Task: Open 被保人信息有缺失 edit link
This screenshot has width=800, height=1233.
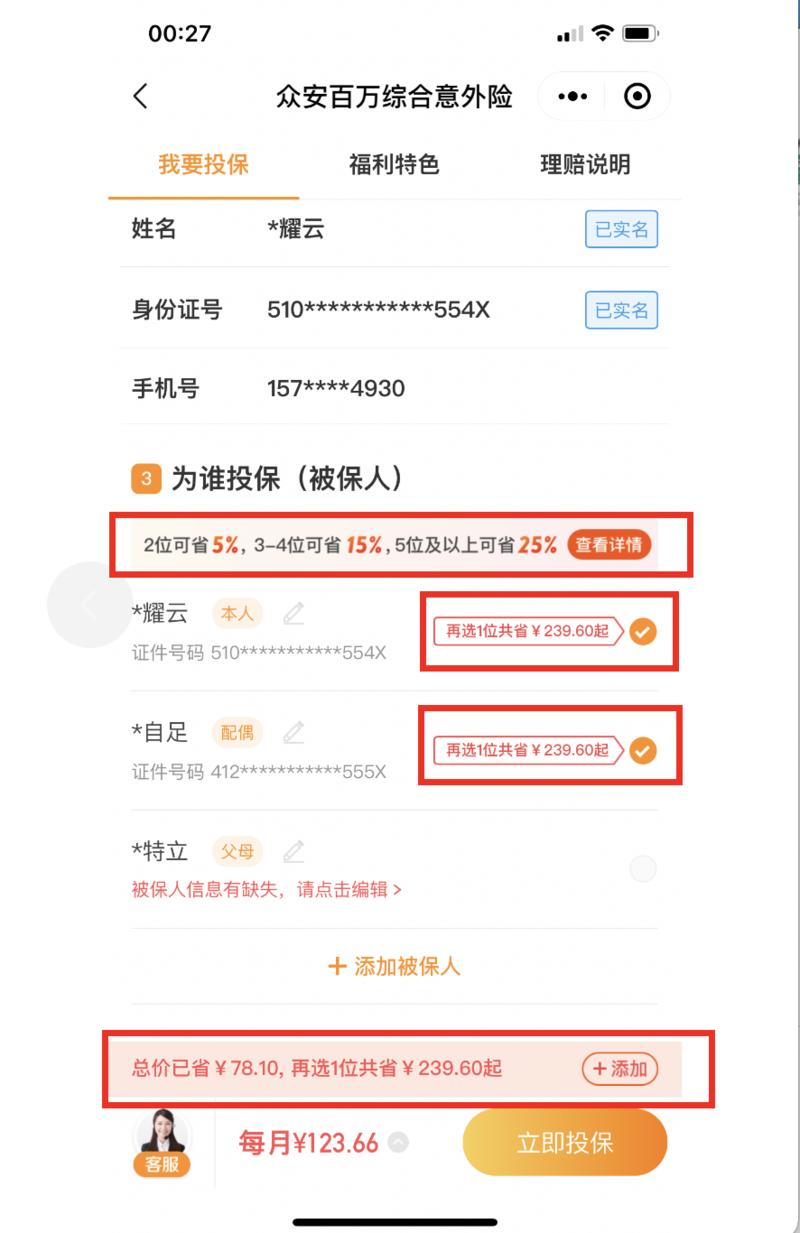Action: coord(266,889)
